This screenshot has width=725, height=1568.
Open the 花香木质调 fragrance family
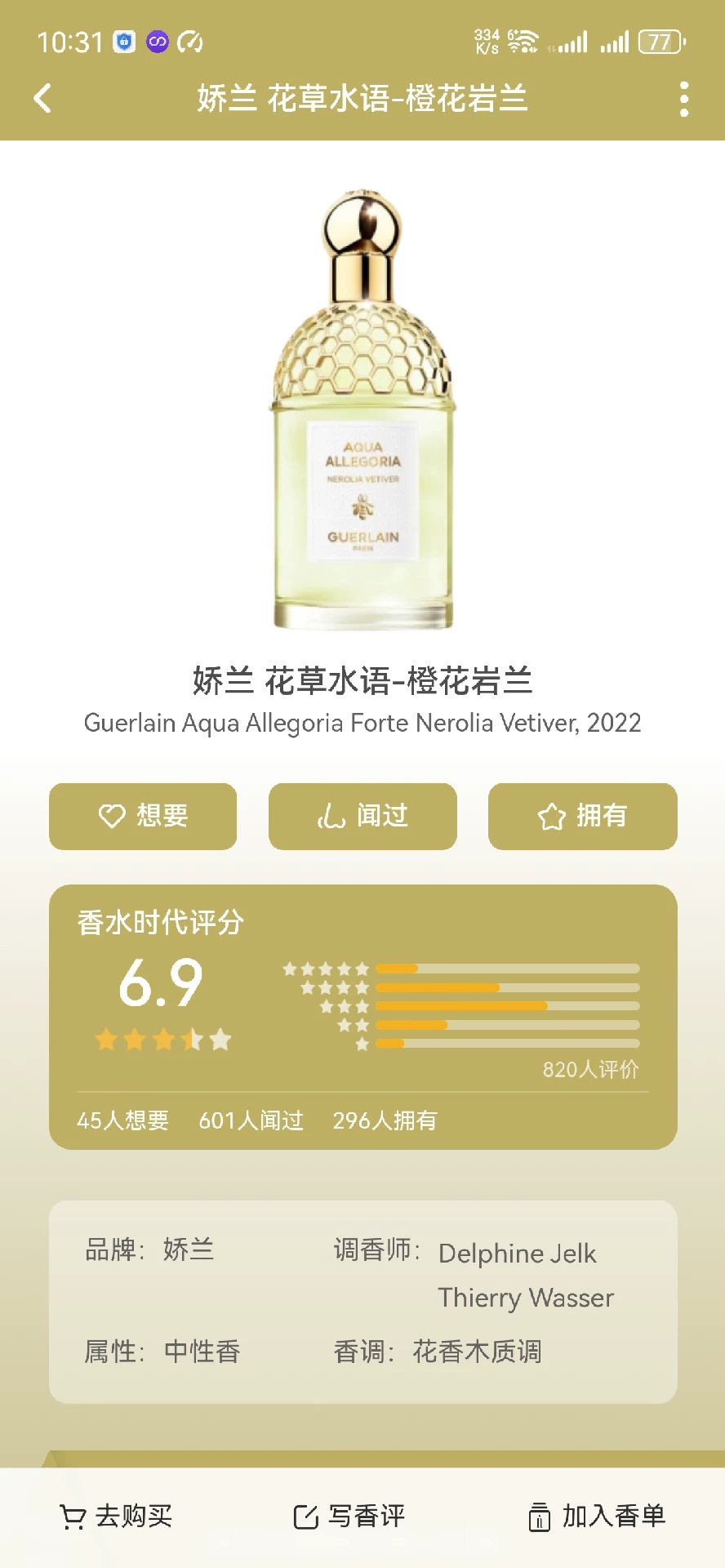pyautogui.click(x=477, y=1352)
